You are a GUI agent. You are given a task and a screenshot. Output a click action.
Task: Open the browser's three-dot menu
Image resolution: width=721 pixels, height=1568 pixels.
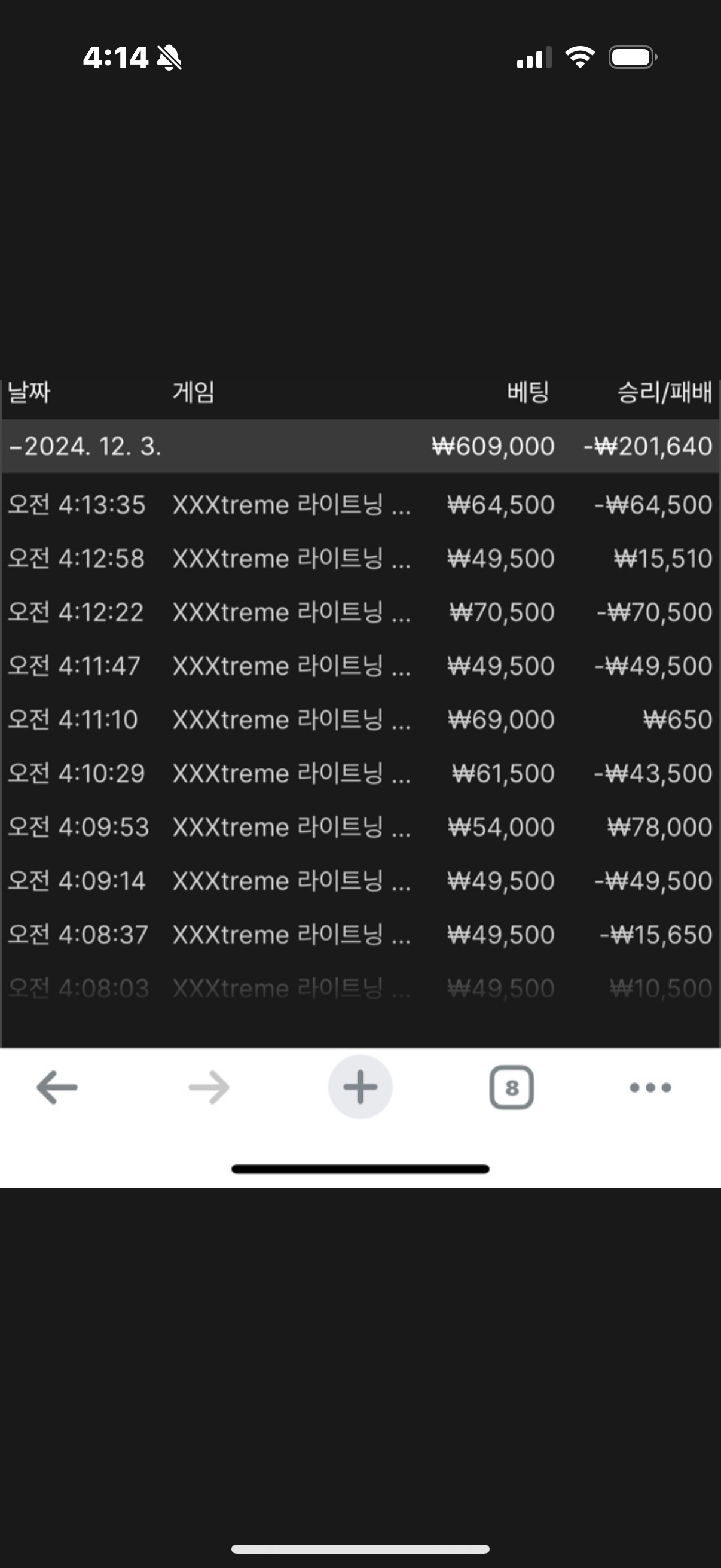[650, 1087]
